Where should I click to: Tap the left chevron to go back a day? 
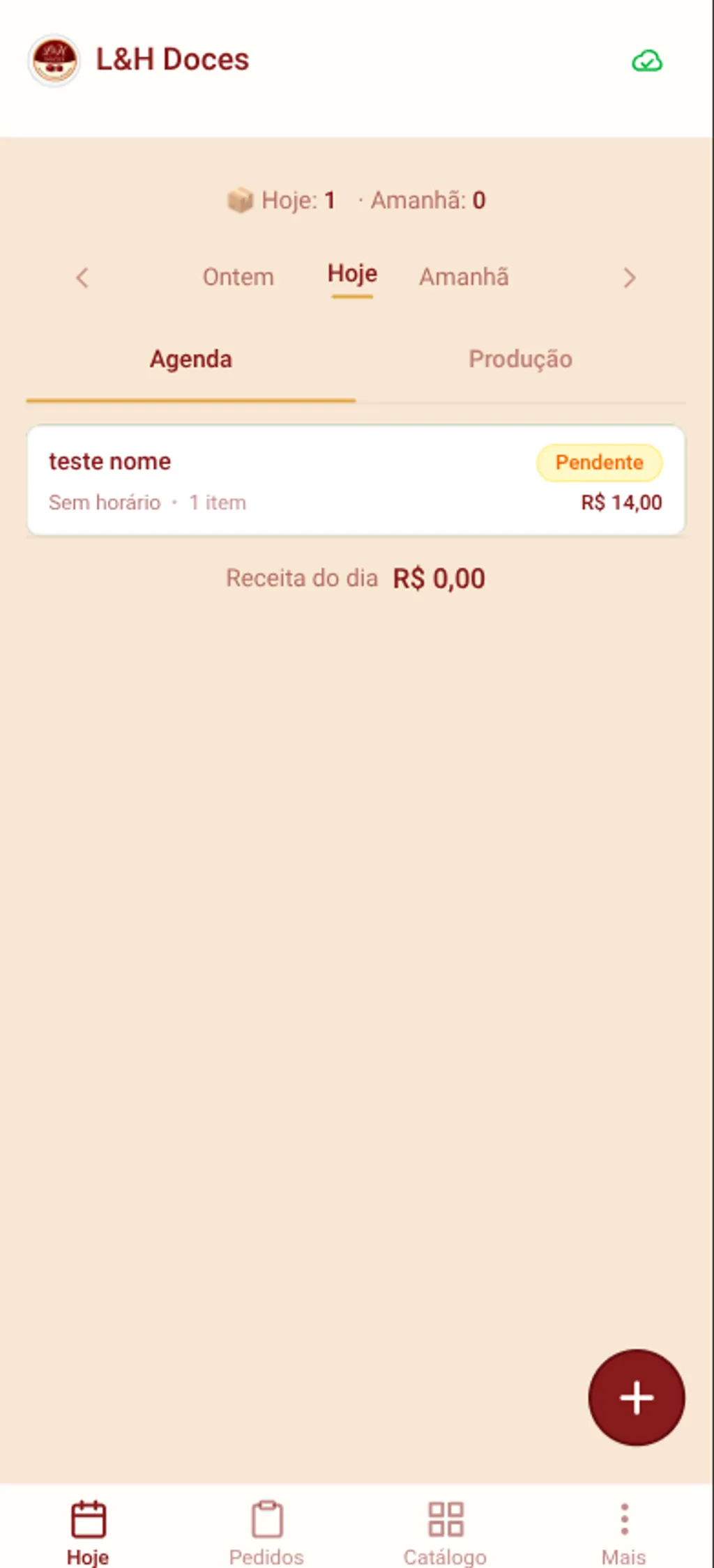click(82, 277)
